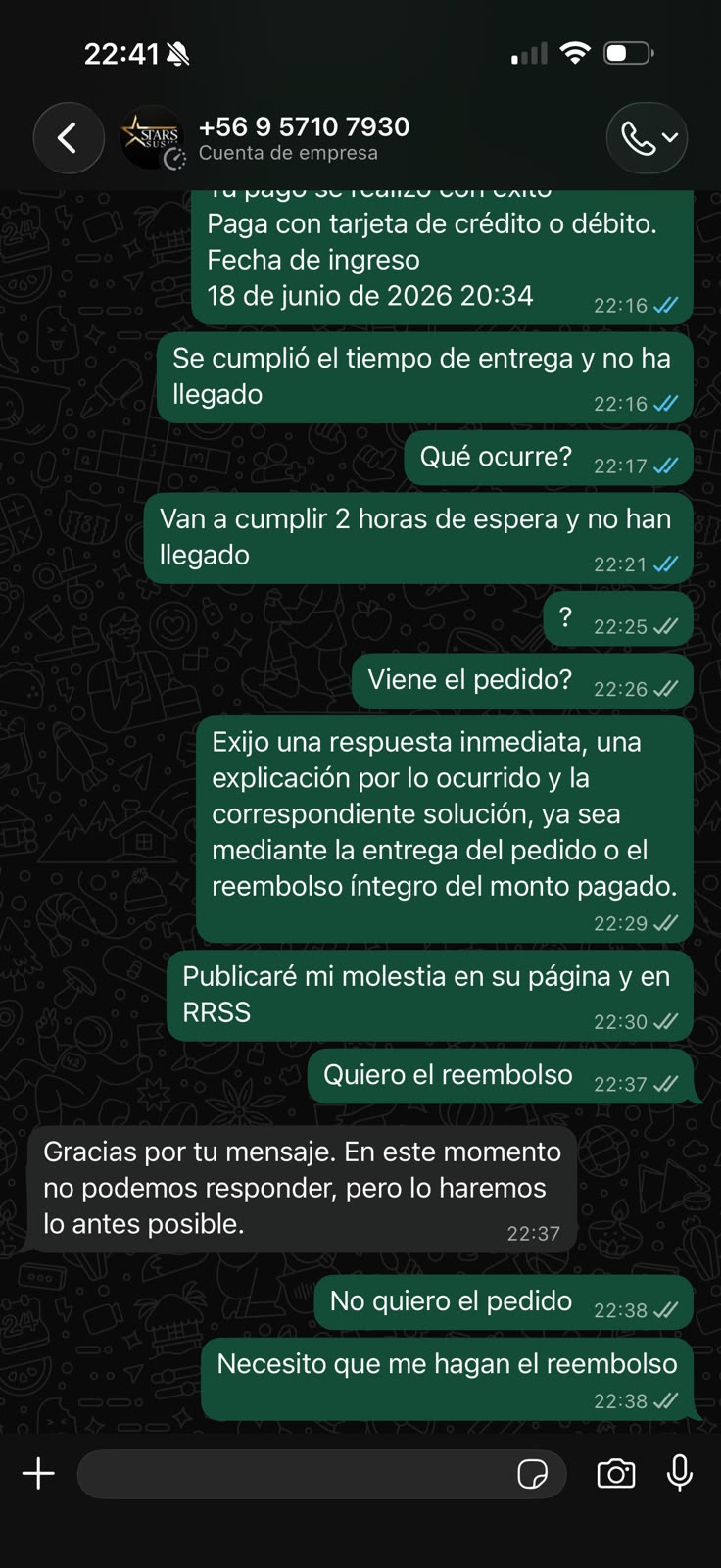
Task: Tap the Stars Sushi profile picture
Action: pos(152,138)
